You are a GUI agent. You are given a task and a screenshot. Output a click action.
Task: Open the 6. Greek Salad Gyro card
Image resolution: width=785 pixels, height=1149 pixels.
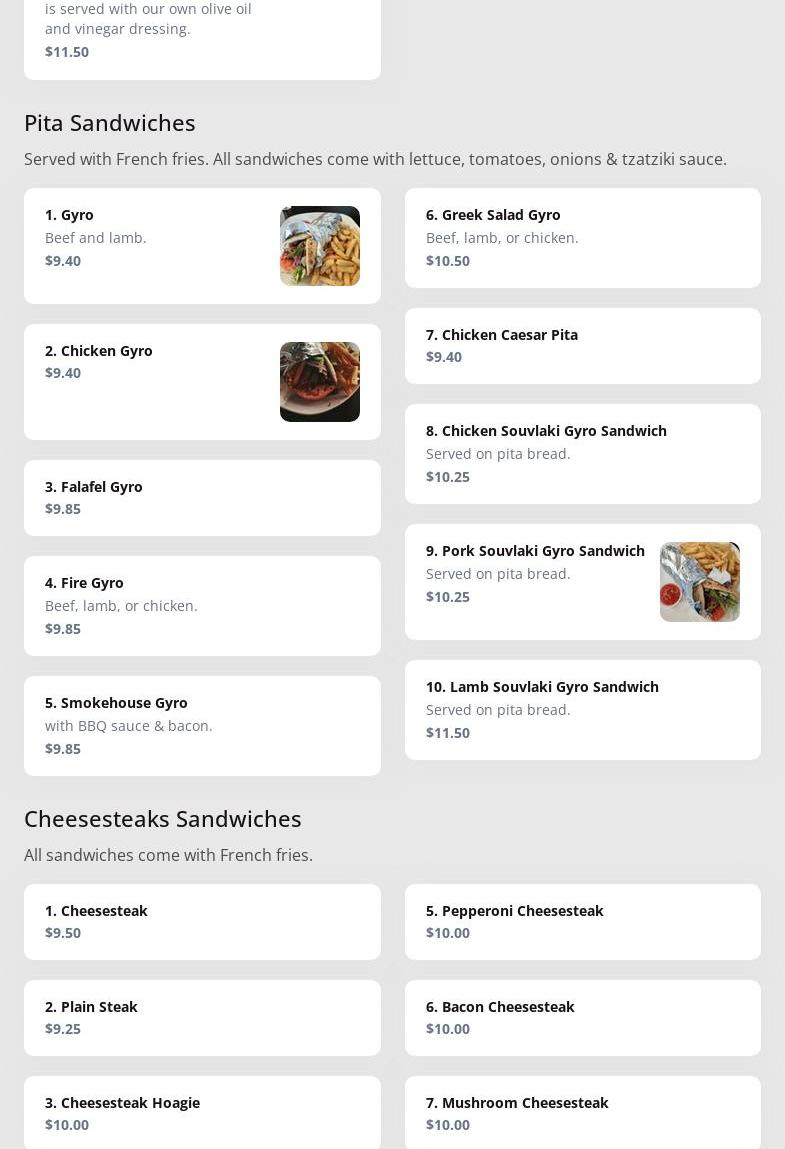582,237
